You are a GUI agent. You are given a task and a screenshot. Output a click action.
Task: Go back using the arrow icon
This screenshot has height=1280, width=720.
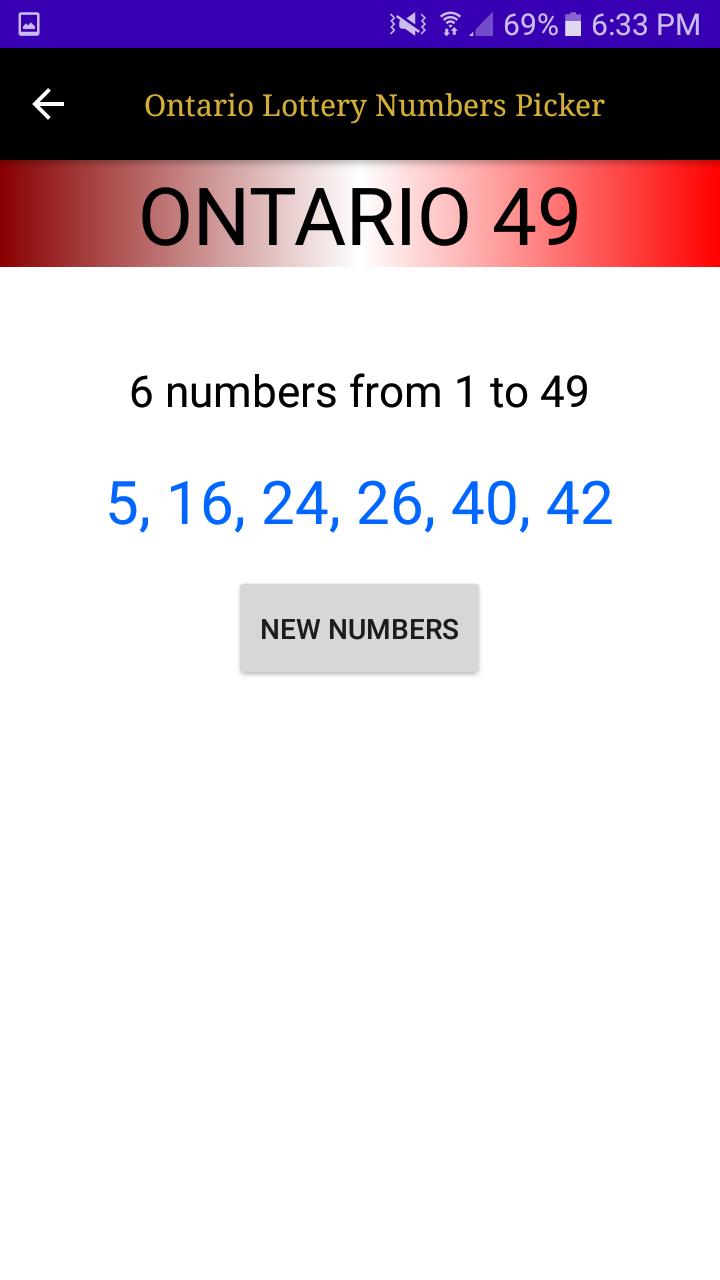[x=48, y=104]
